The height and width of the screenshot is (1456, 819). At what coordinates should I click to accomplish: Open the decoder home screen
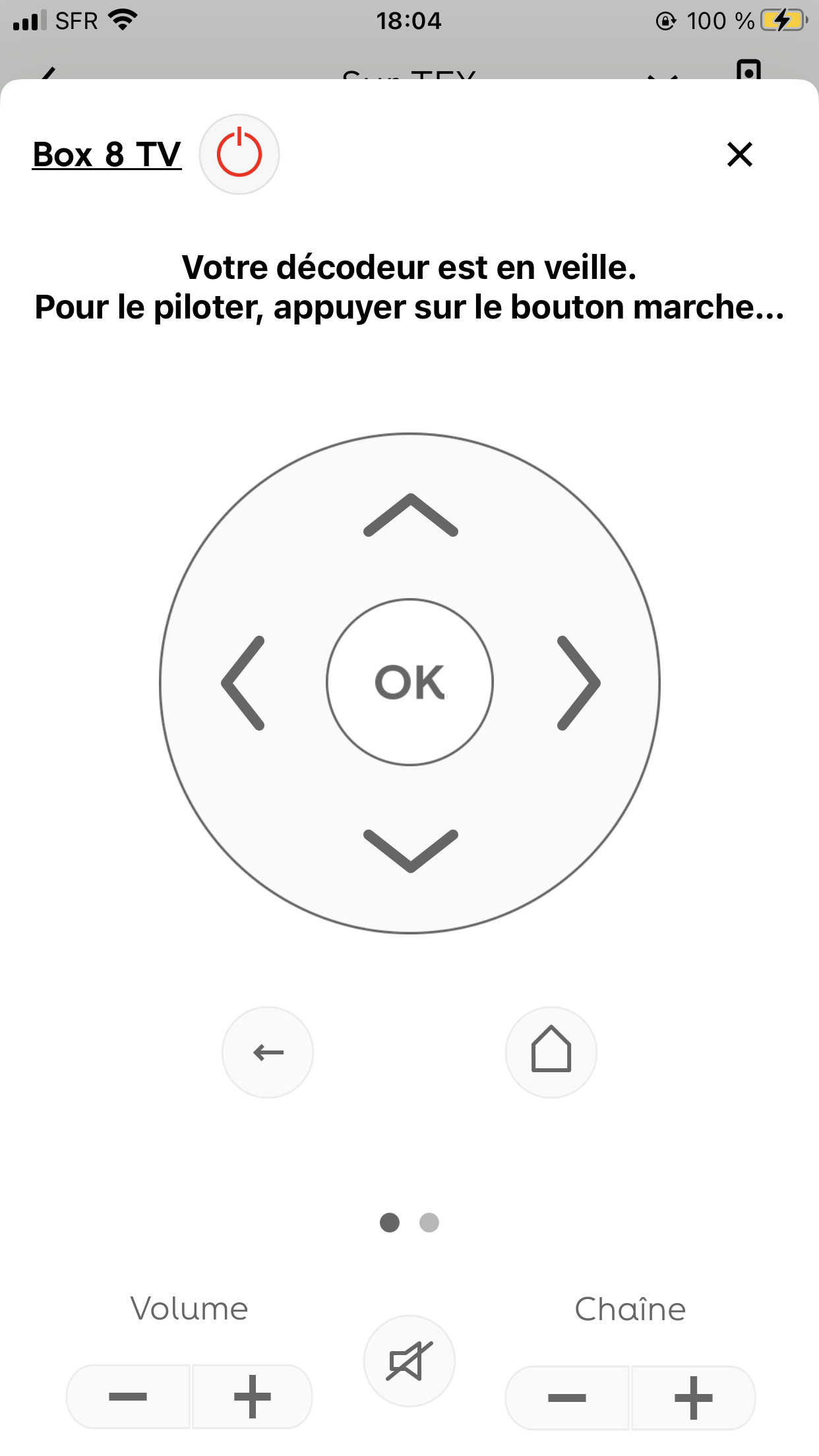click(551, 1052)
